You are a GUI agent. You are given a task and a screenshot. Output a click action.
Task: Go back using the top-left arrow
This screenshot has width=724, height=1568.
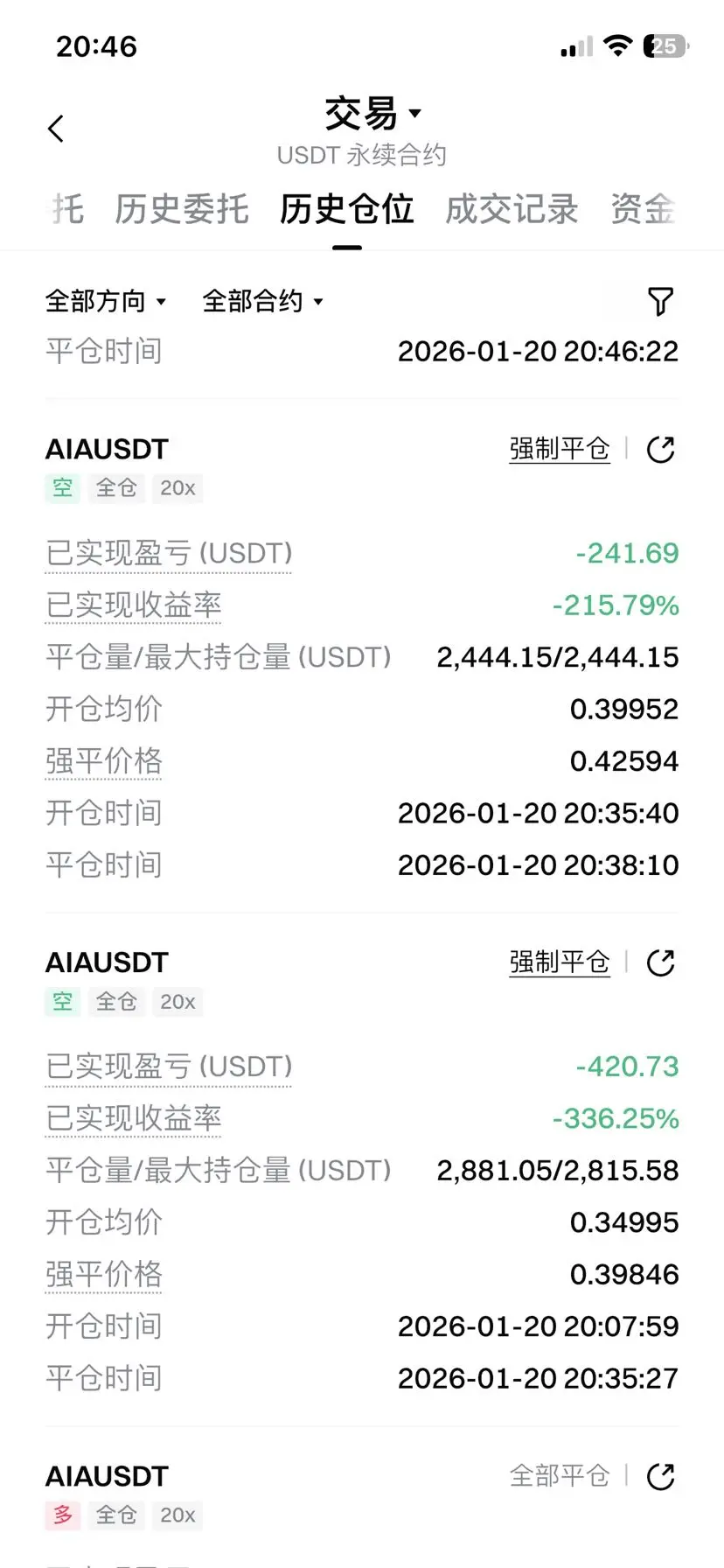coord(56,129)
